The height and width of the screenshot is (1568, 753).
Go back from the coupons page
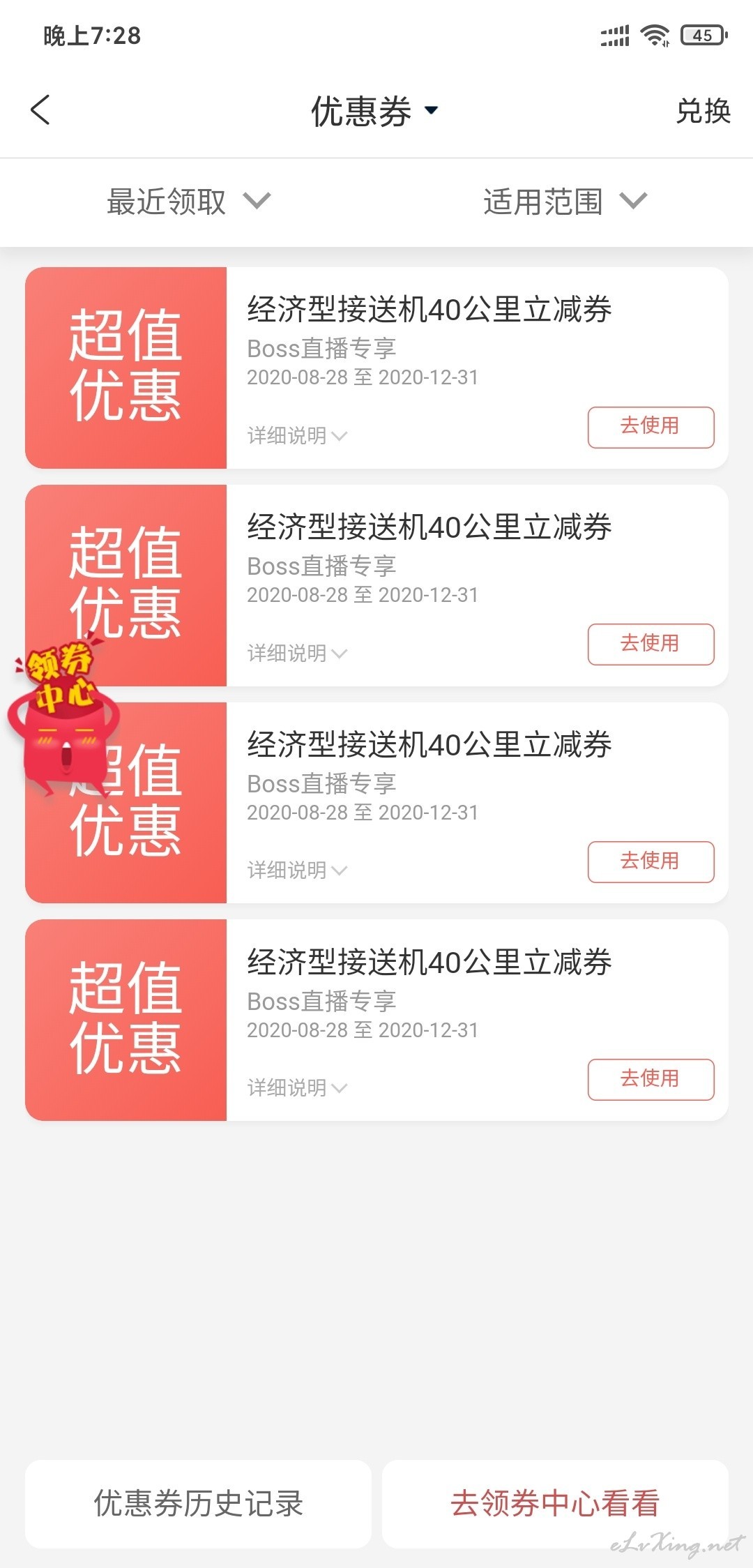click(40, 110)
